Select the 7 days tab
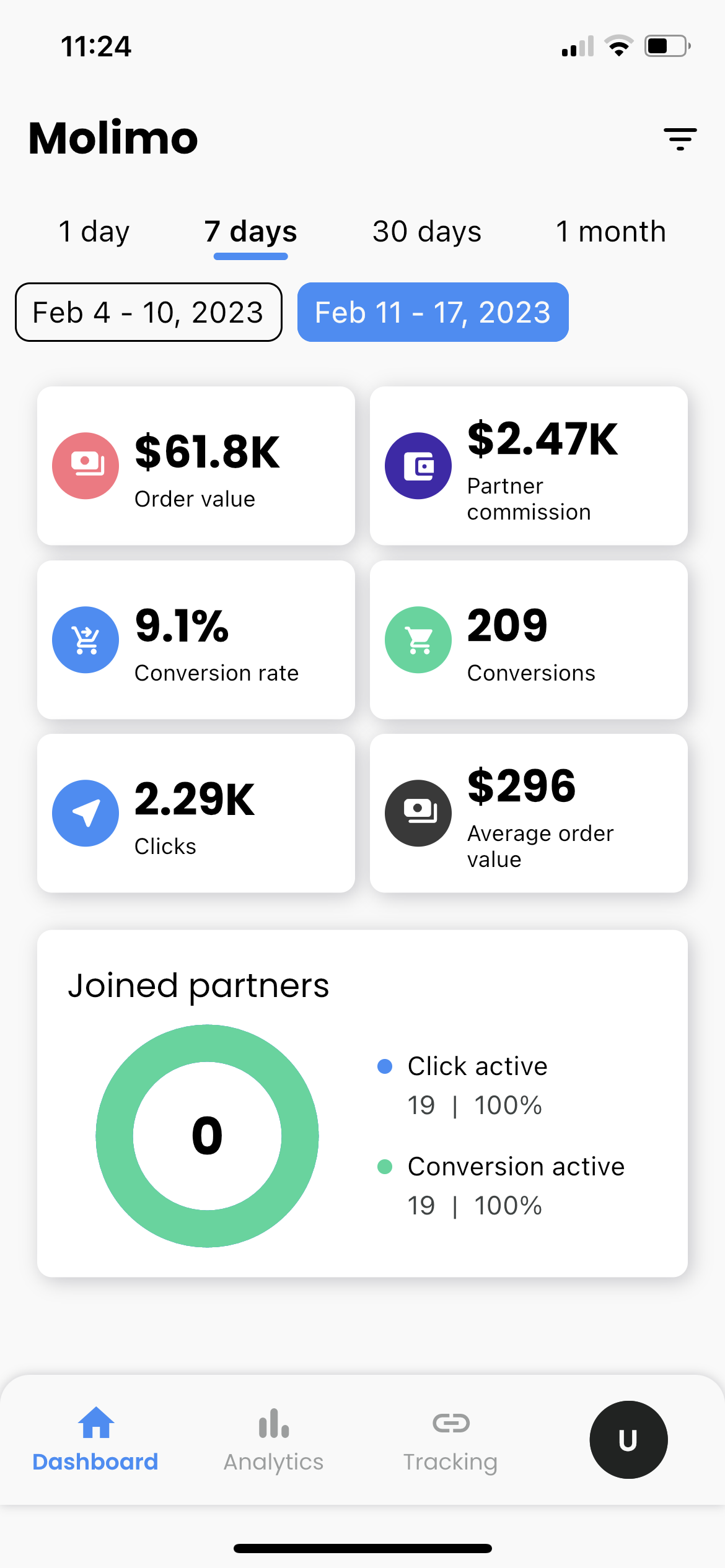 coord(250,232)
